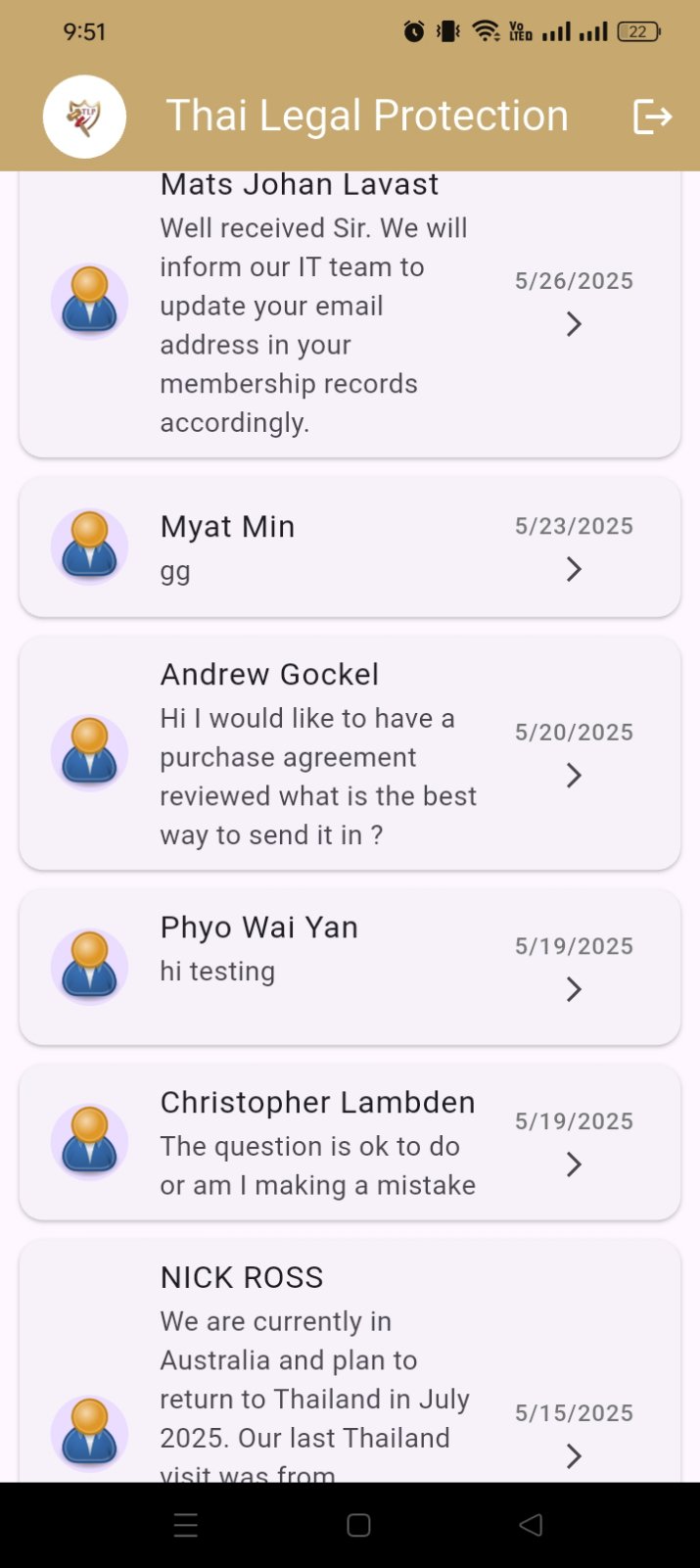Open the message from Mats Johan Lavast
The image size is (700, 1568).
350,313
